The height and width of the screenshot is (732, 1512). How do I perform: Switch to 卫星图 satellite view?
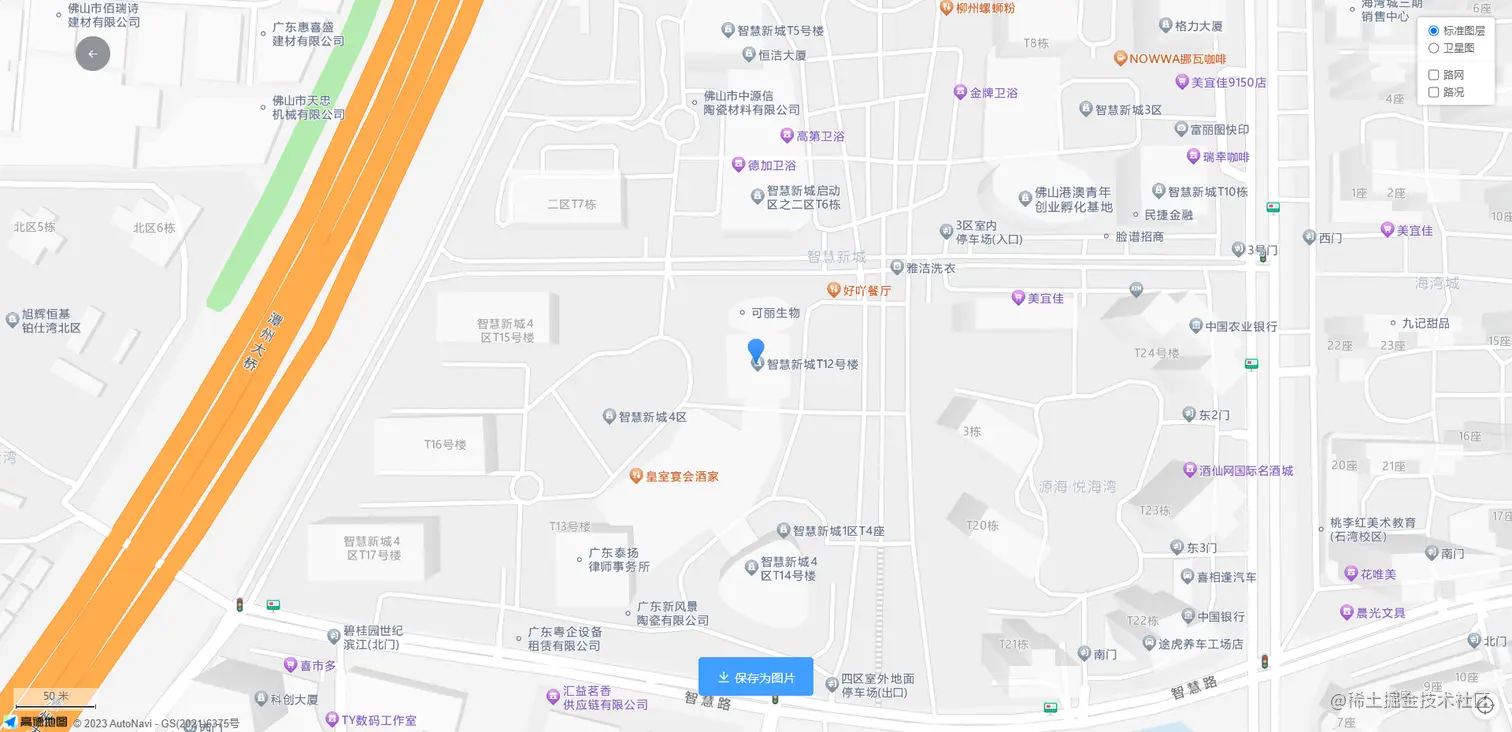click(1434, 48)
